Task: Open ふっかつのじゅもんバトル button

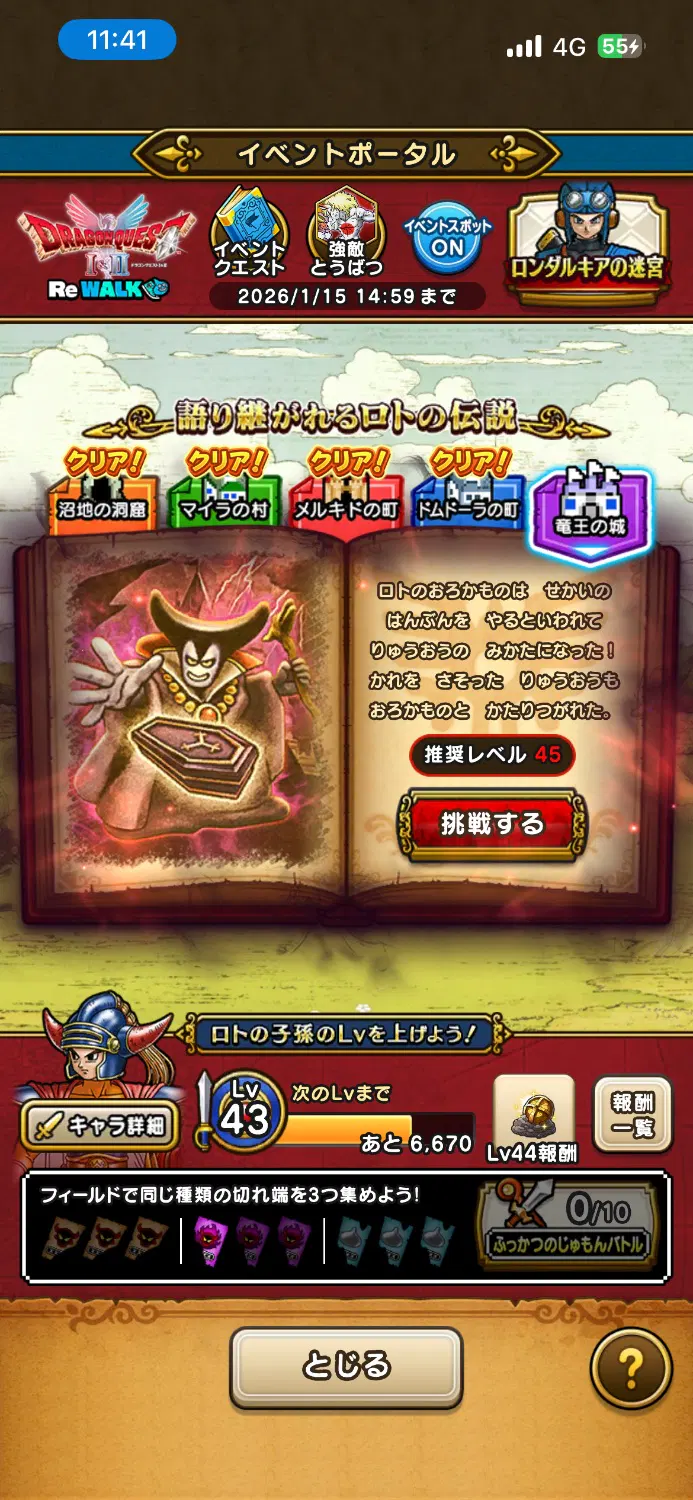Action: [x=567, y=1225]
